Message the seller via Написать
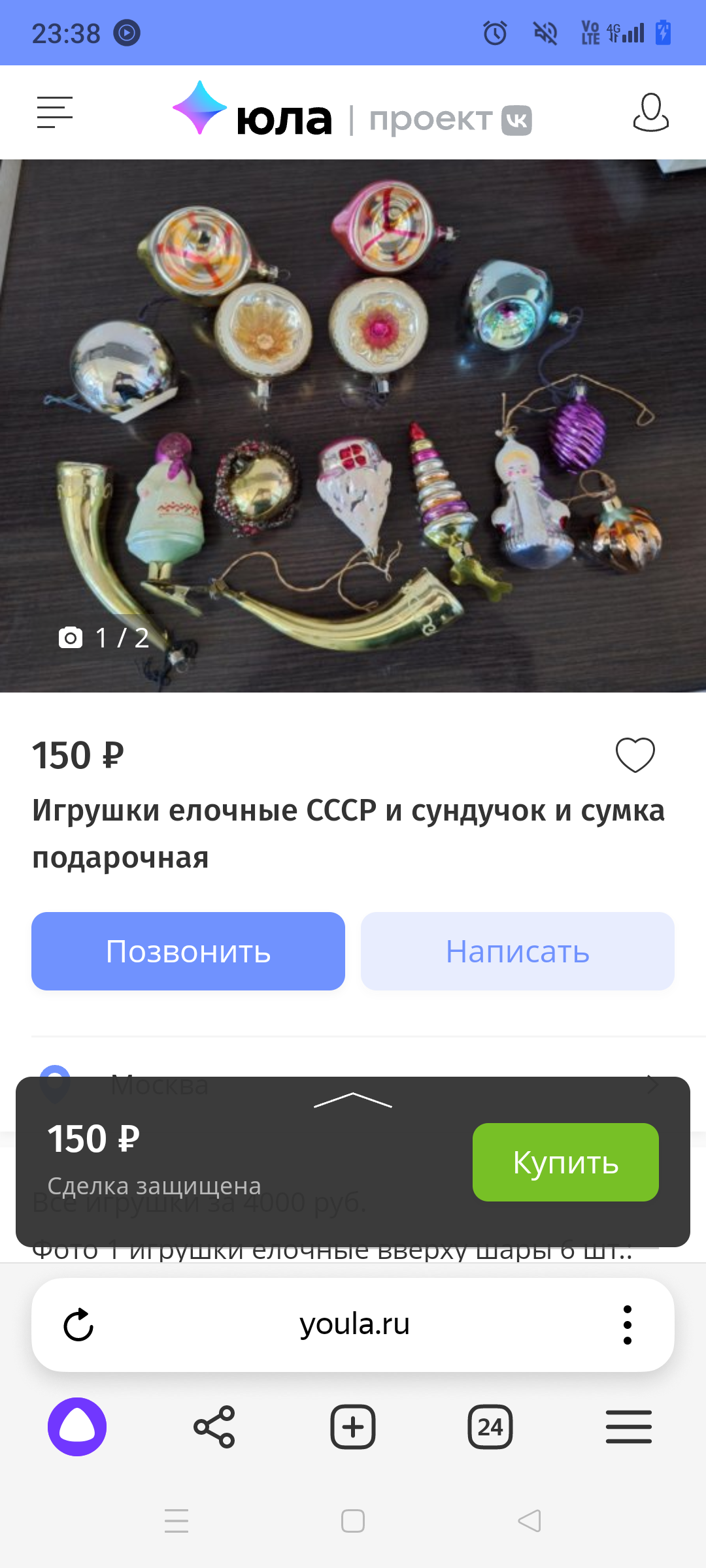The image size is (706, 1568). click(x=517, y=951)
